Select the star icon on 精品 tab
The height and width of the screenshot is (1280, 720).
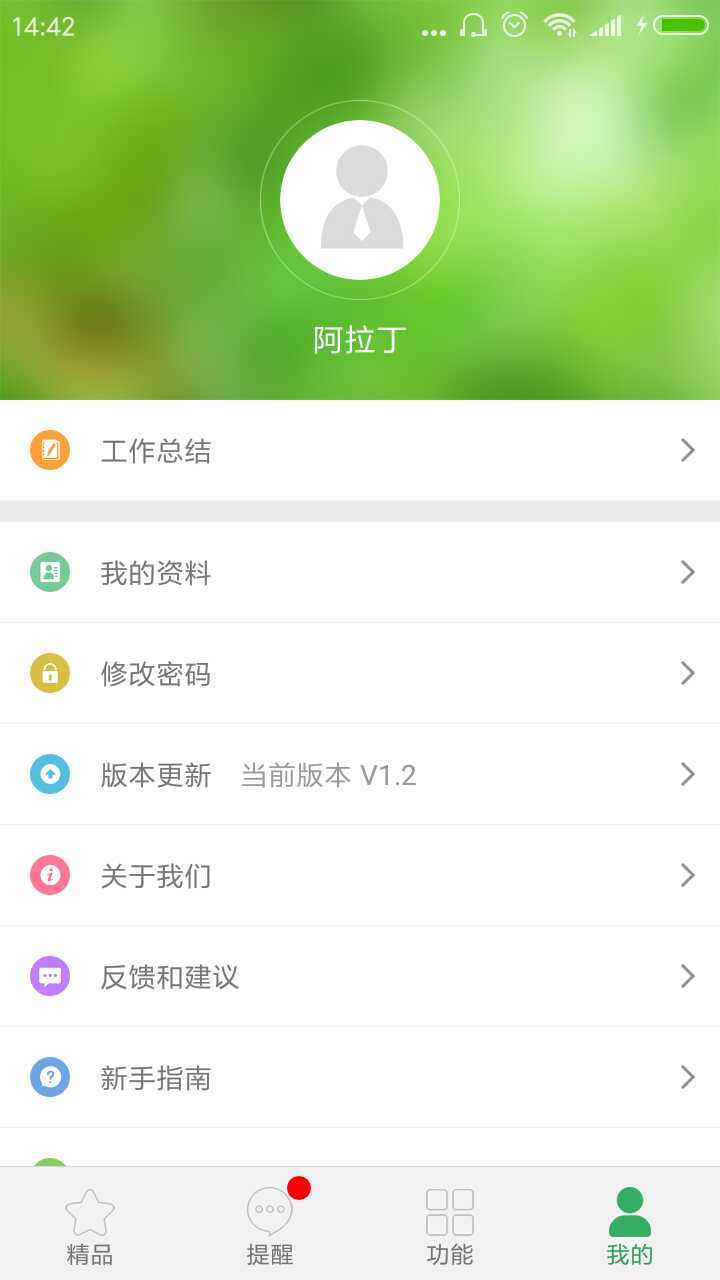pos(90,1210)
